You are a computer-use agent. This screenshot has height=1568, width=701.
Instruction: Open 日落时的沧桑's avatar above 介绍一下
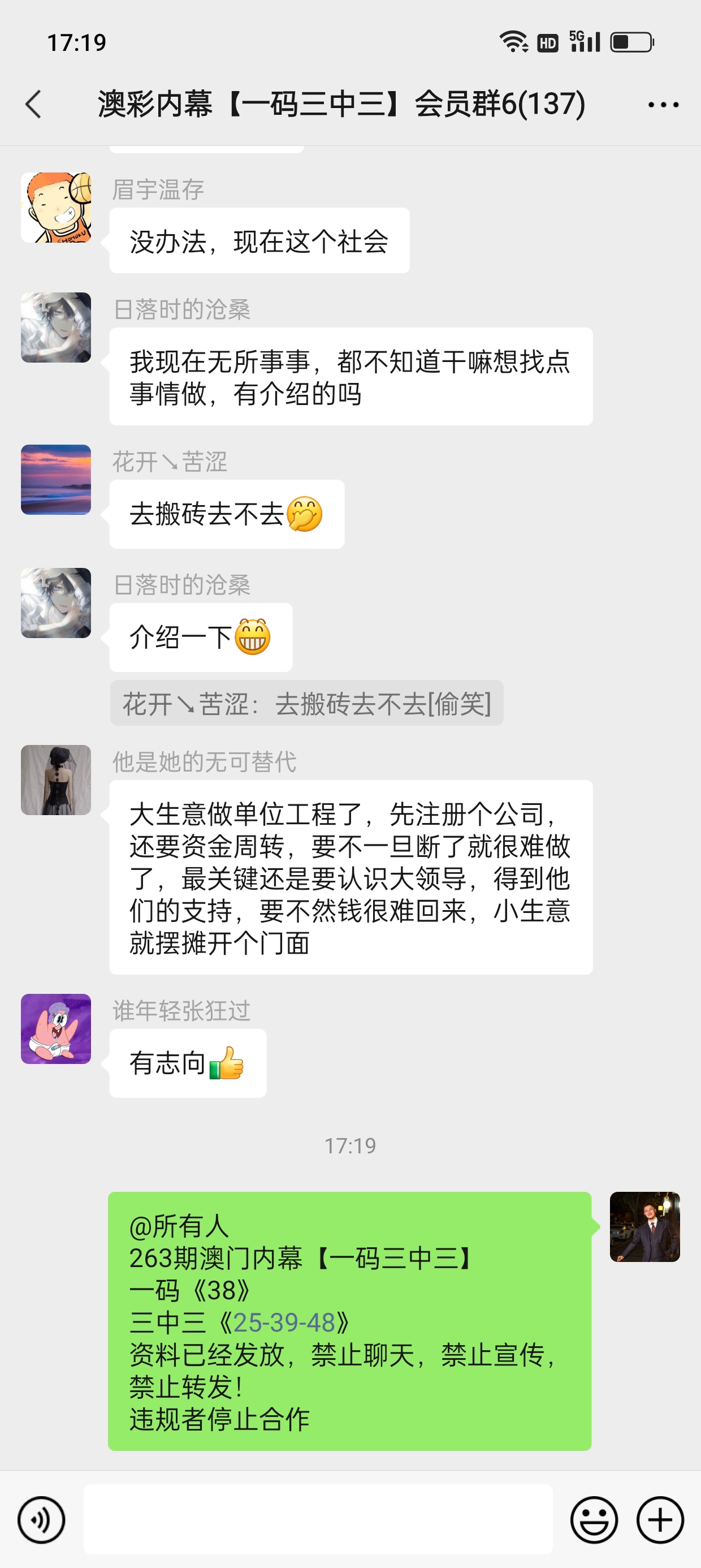(56, 602)
